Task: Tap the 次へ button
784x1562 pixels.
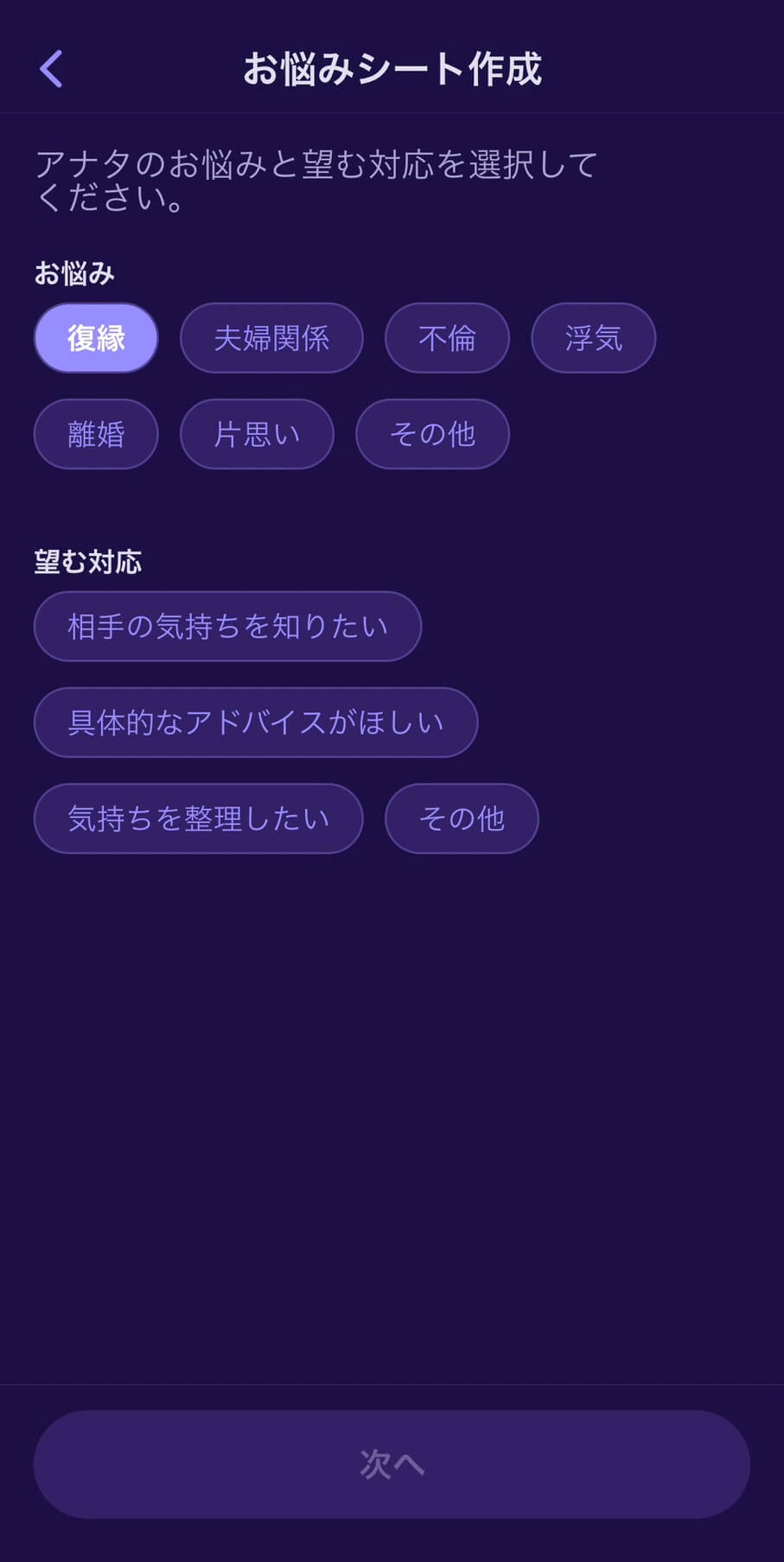Action: tap(392, 1464)
